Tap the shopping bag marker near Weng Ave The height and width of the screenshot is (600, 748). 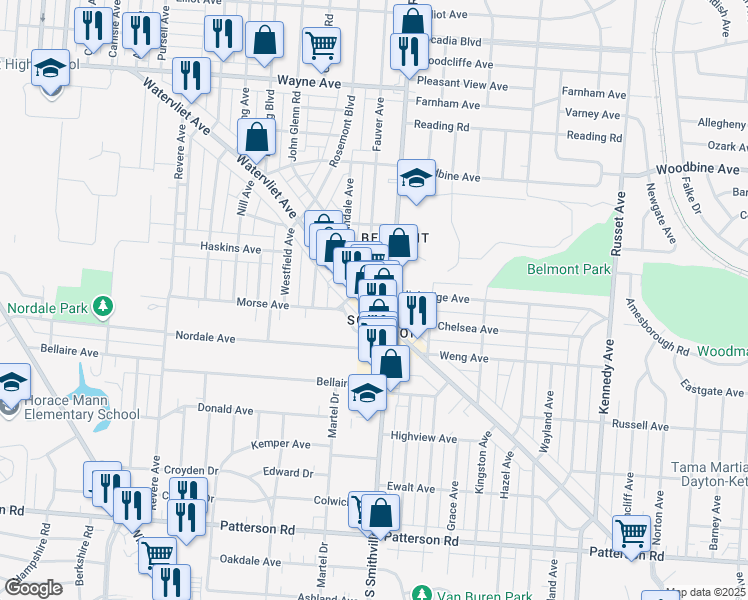pyautogui.click(x=390, y=368)
